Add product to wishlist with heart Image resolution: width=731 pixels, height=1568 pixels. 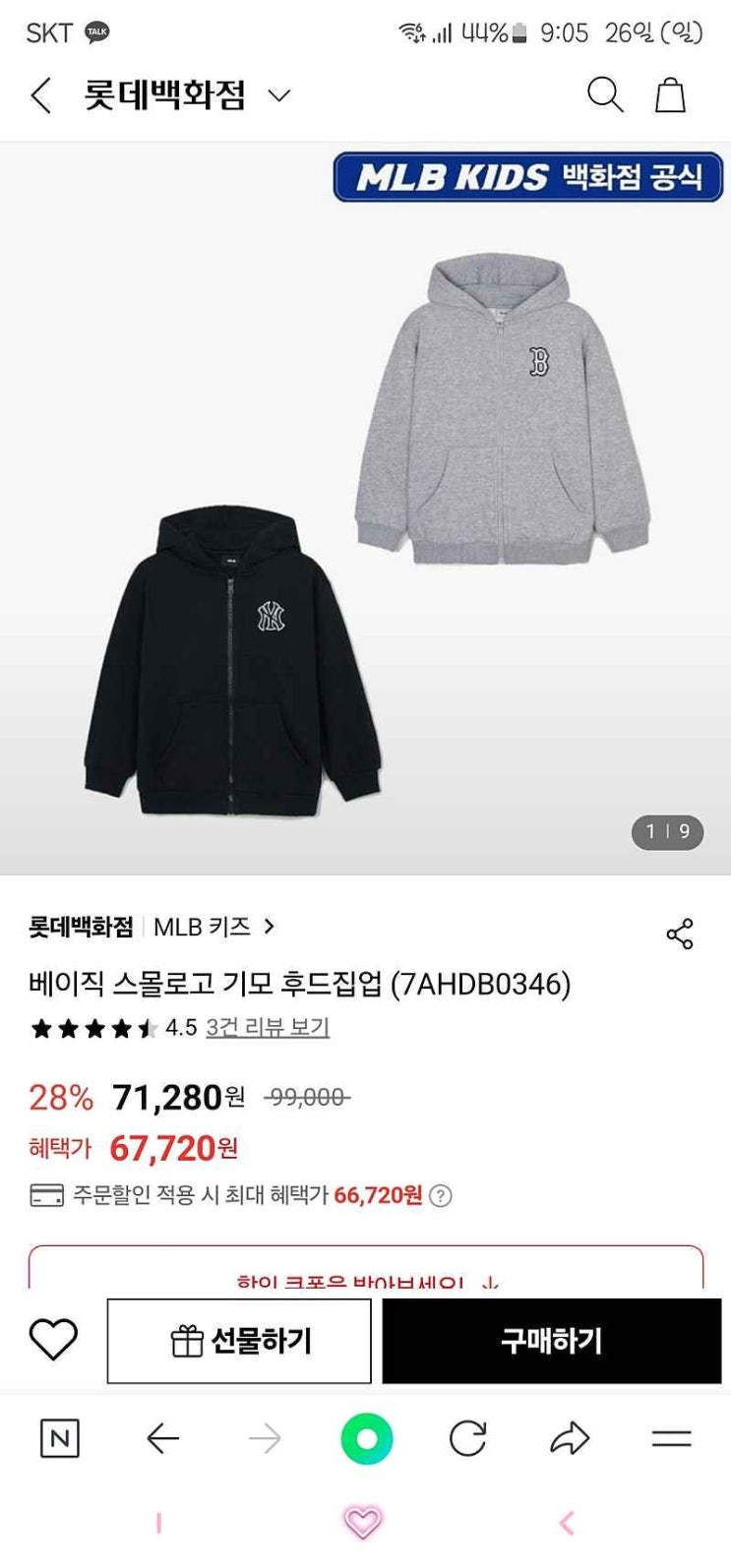53,1340
